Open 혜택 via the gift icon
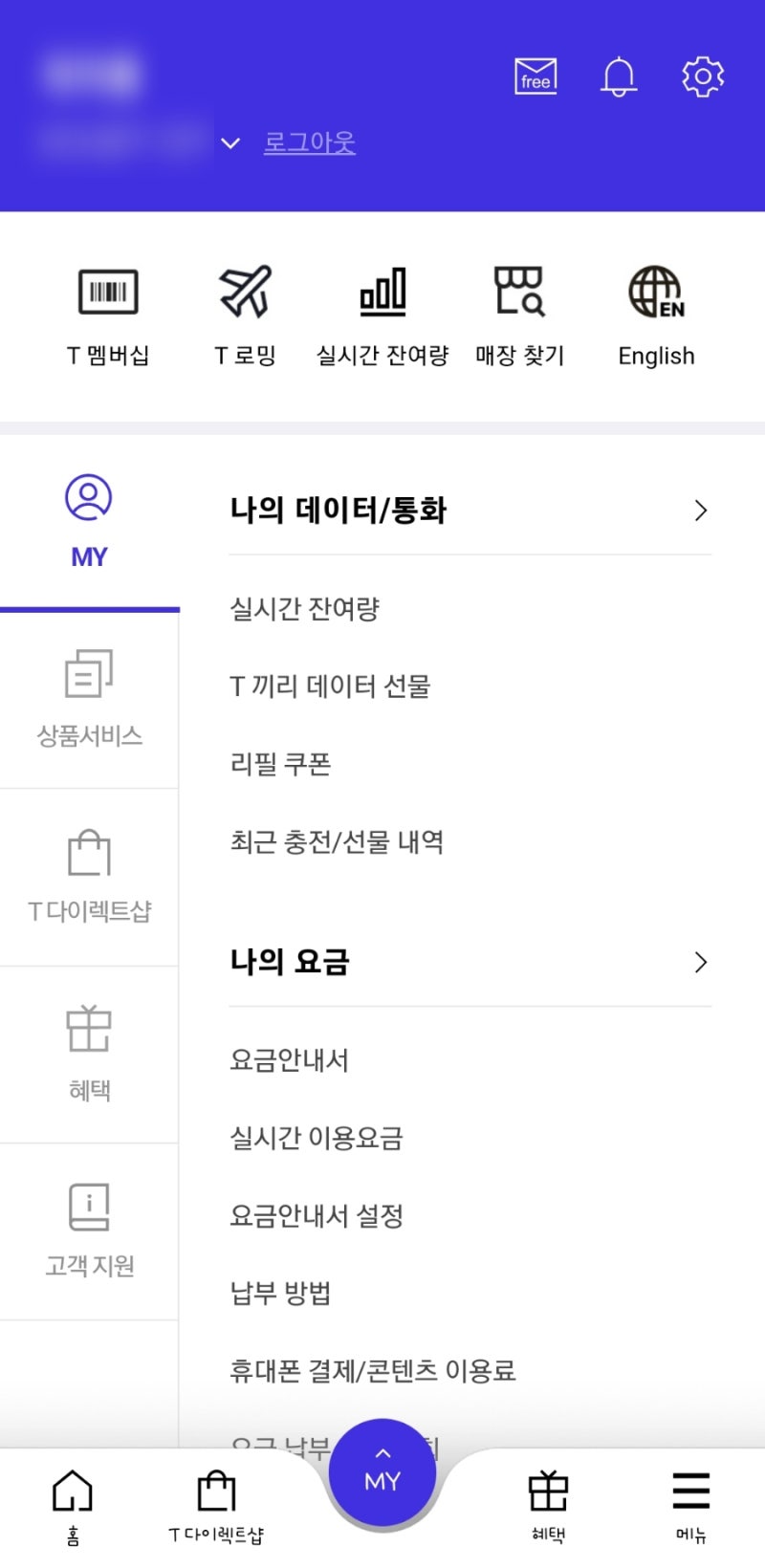Viewport: 765px width, 1568px height. [x=547, y=1496]
